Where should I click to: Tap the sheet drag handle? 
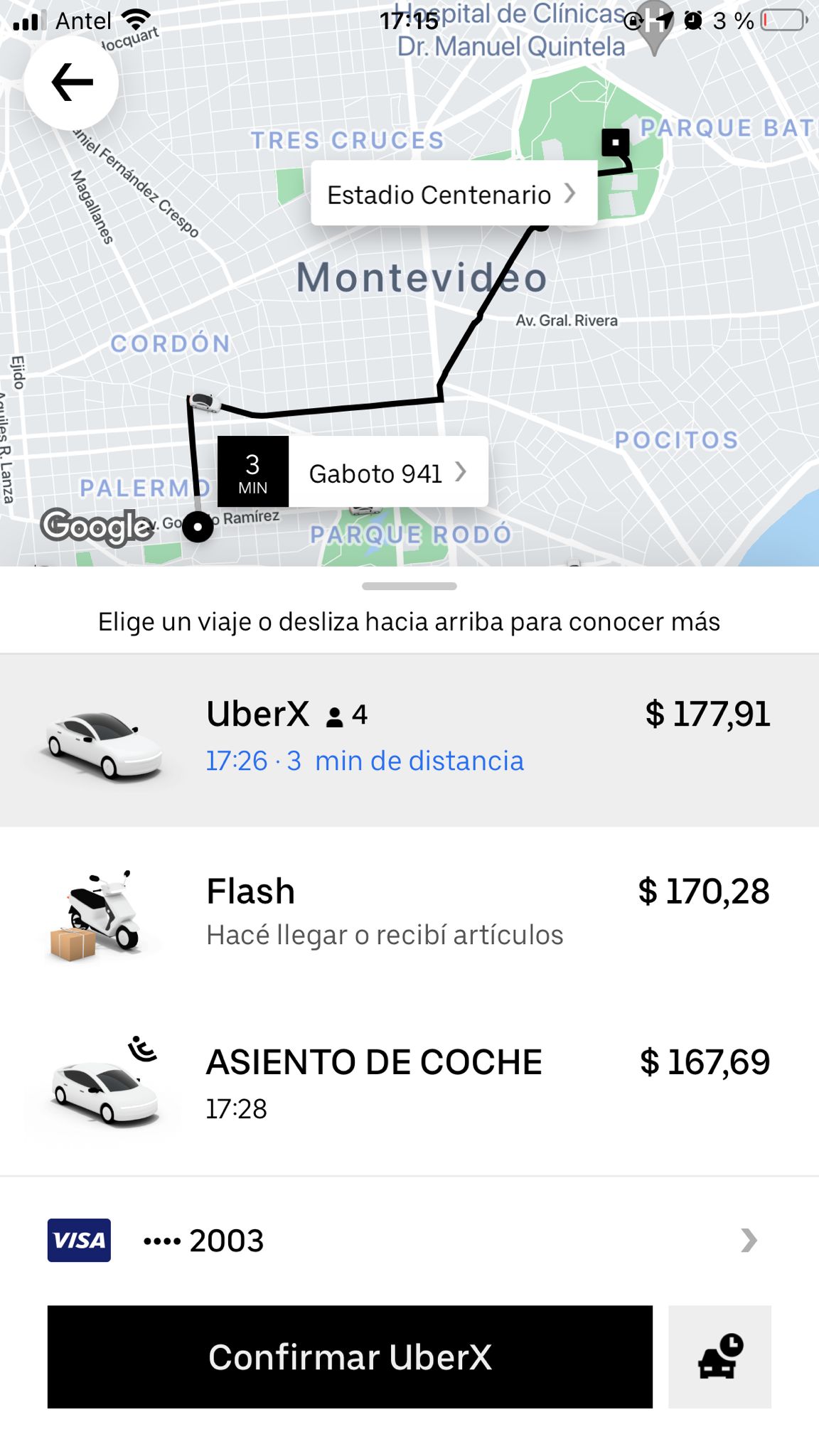(409, 587)
